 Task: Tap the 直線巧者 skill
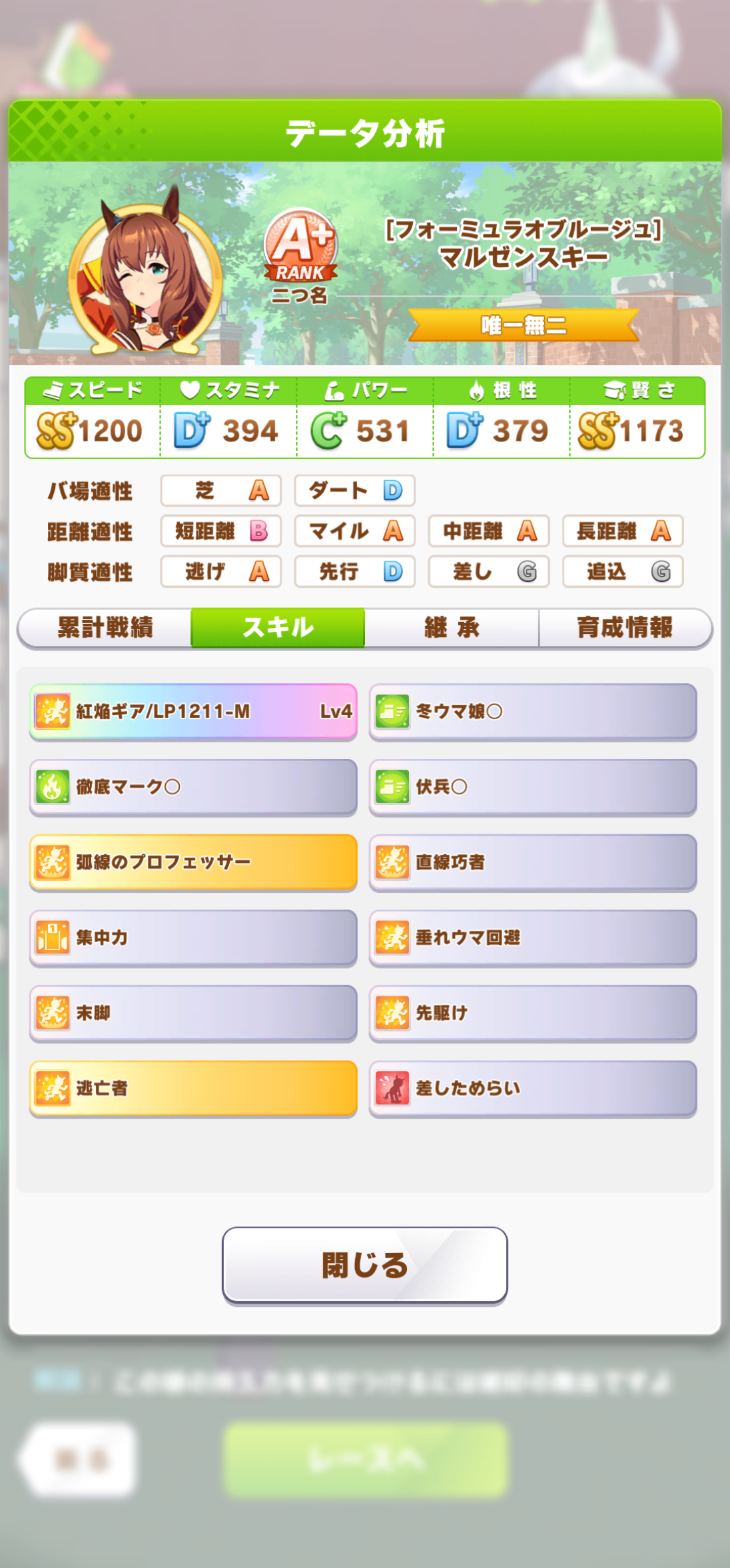pyautogui.click(x=533, y=862)
